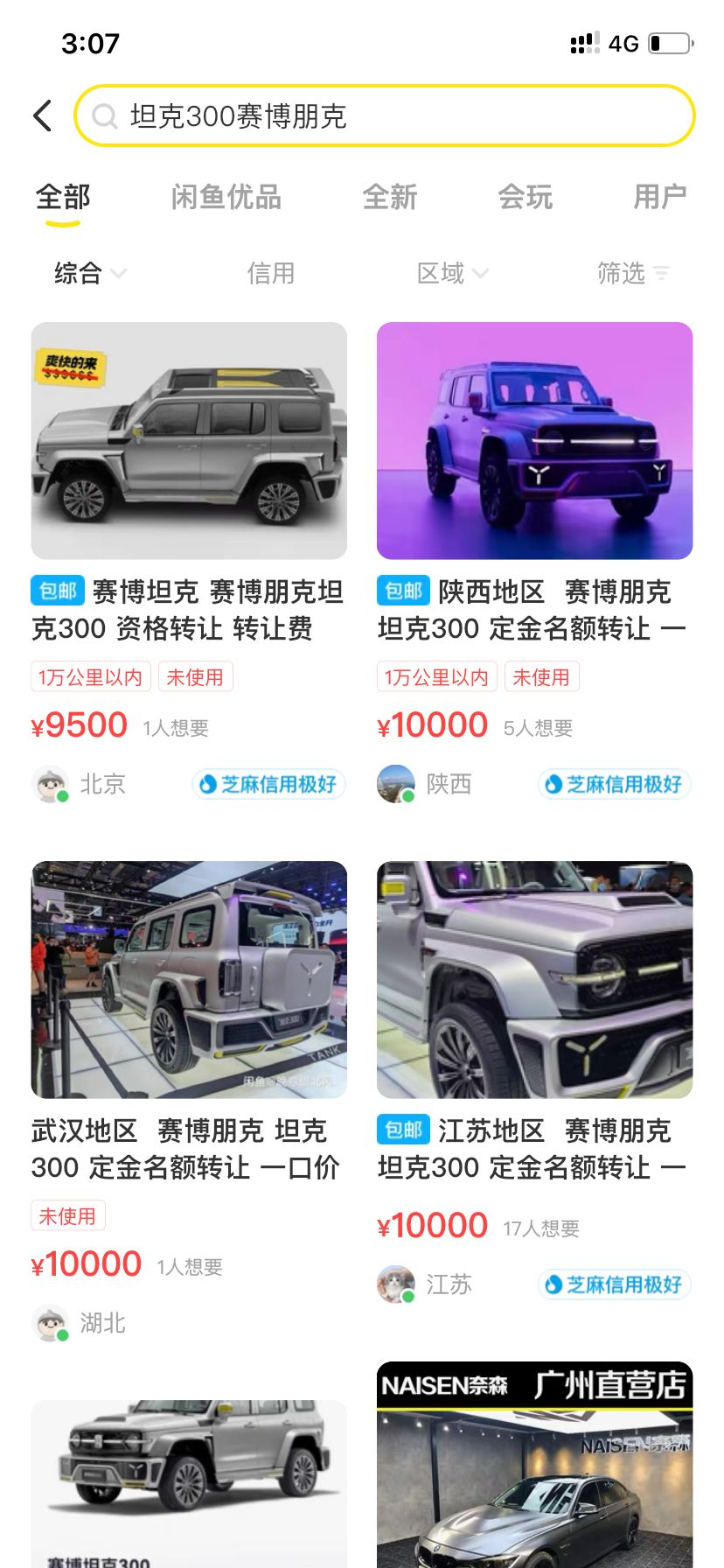Select the 用户 tab

[x=659, y=198]
